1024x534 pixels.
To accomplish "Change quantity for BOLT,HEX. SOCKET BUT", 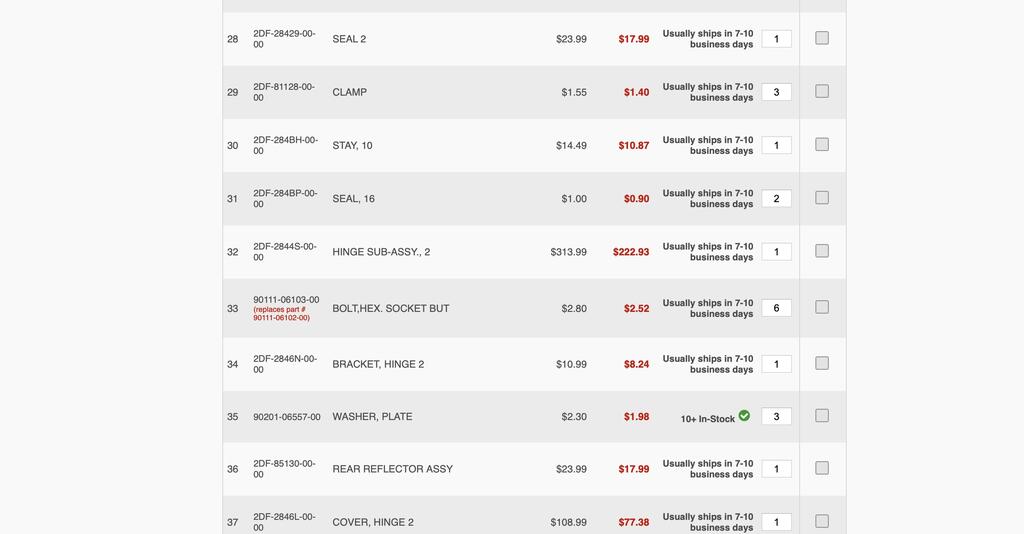I will [776, 308].
